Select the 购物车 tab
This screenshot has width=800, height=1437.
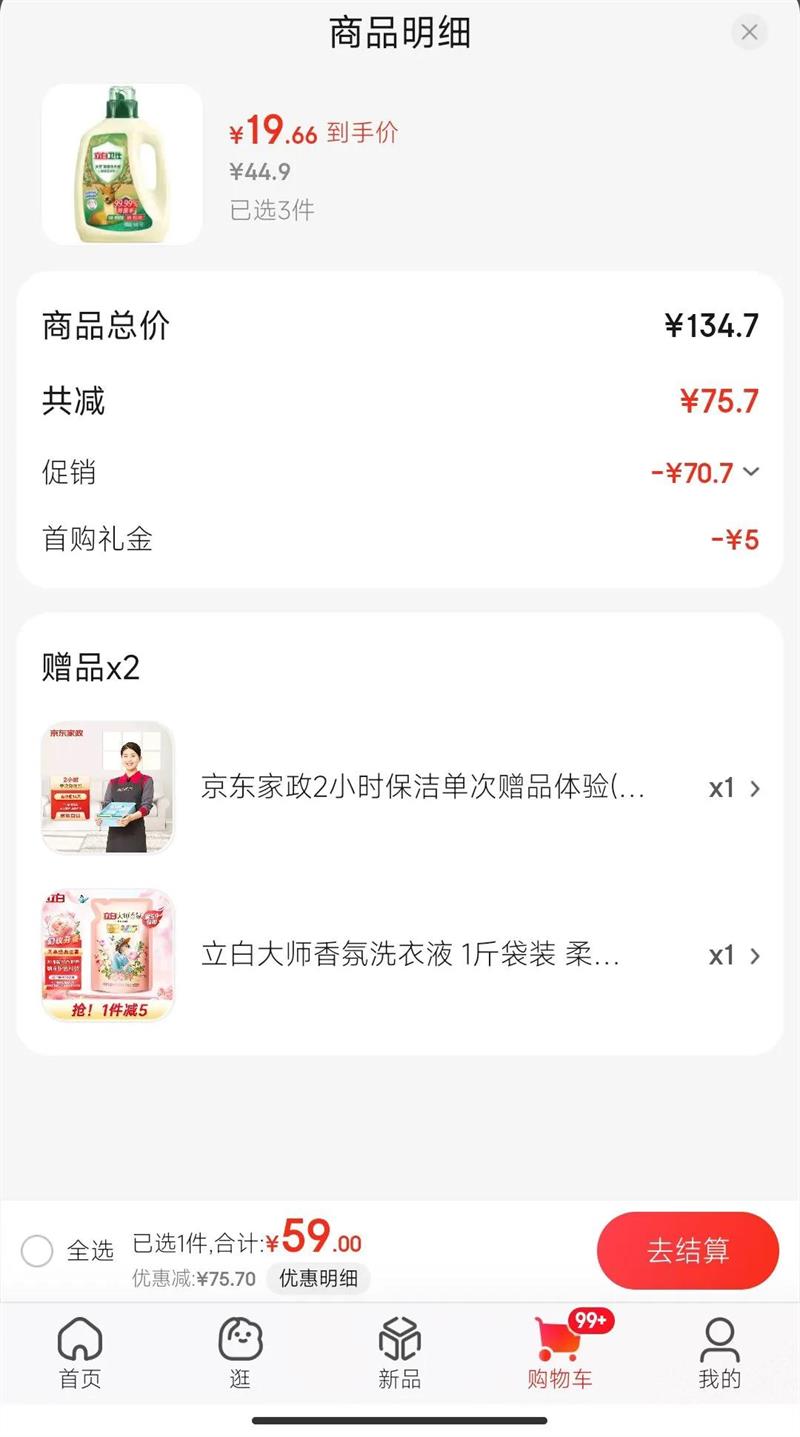point(560,1352)
